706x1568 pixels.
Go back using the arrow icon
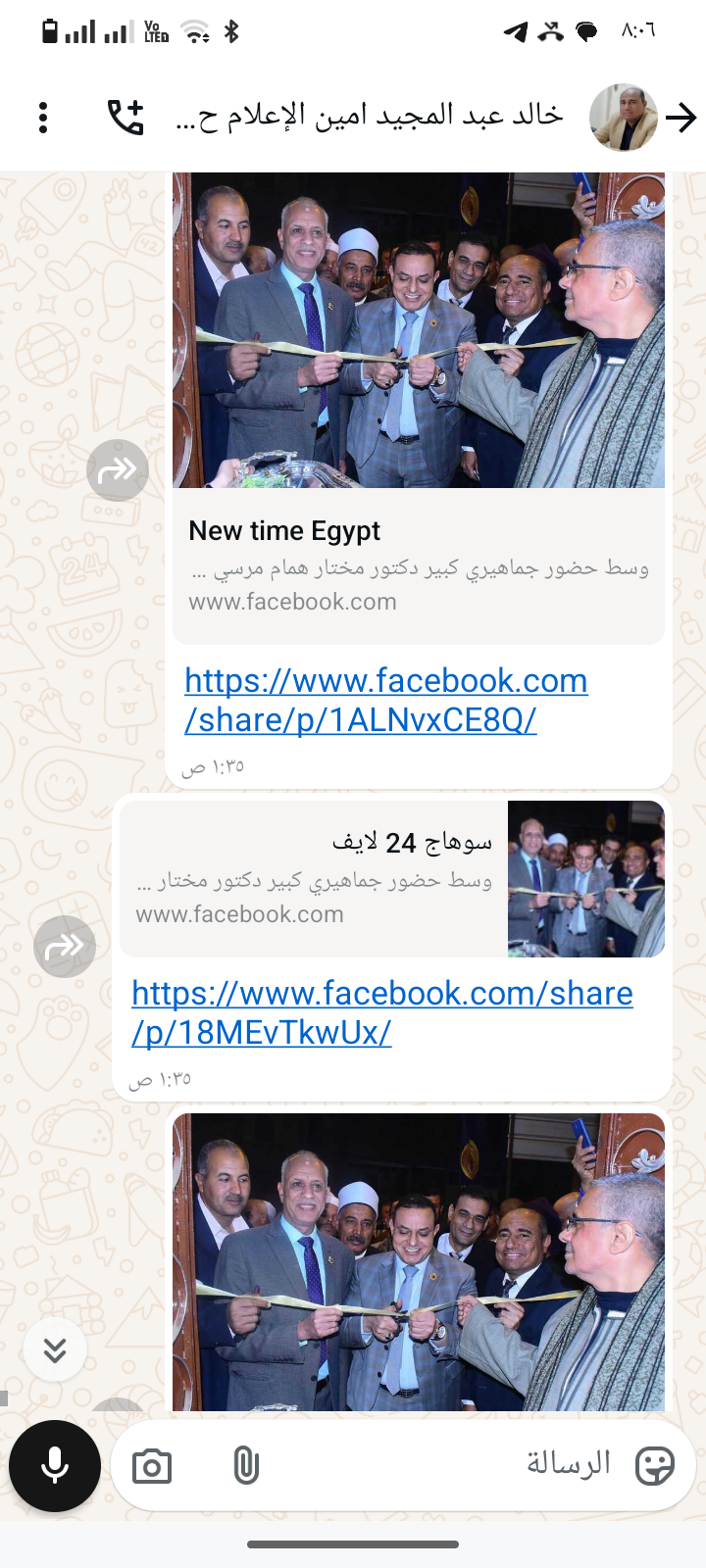coord(681,118)
